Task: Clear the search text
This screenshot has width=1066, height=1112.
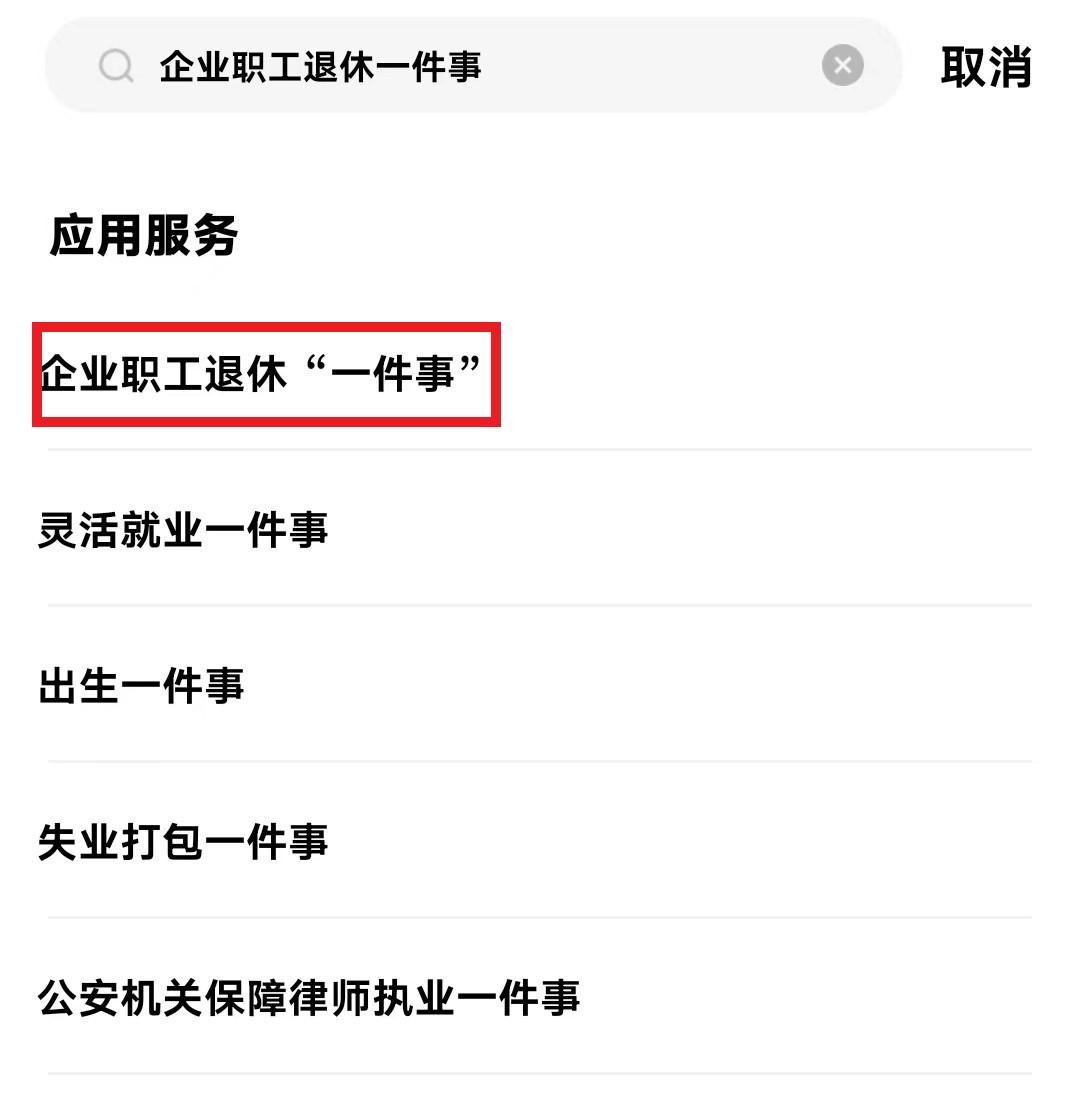Action: (842, 66)
